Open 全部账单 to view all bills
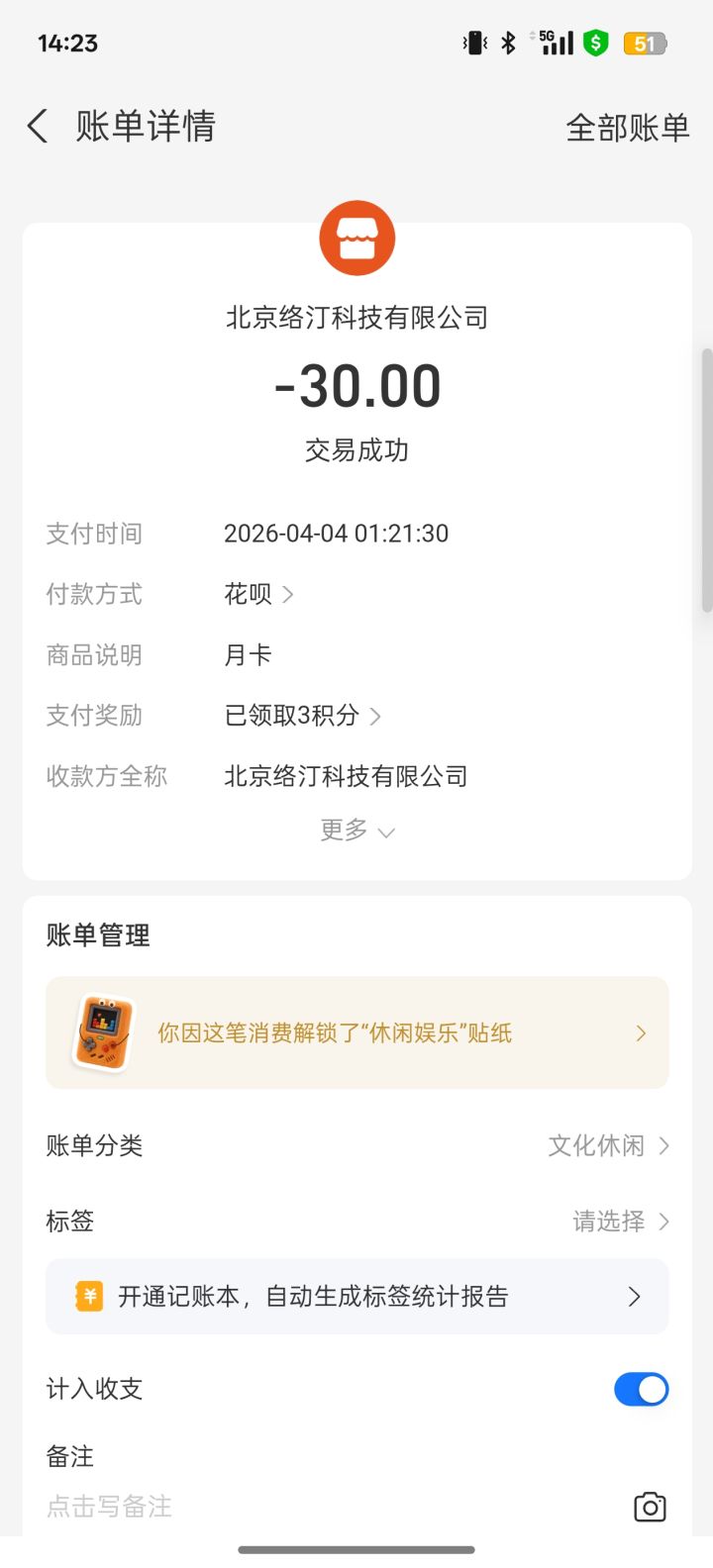This screenshot has width=713, height=1568. (x=627, y=127)
